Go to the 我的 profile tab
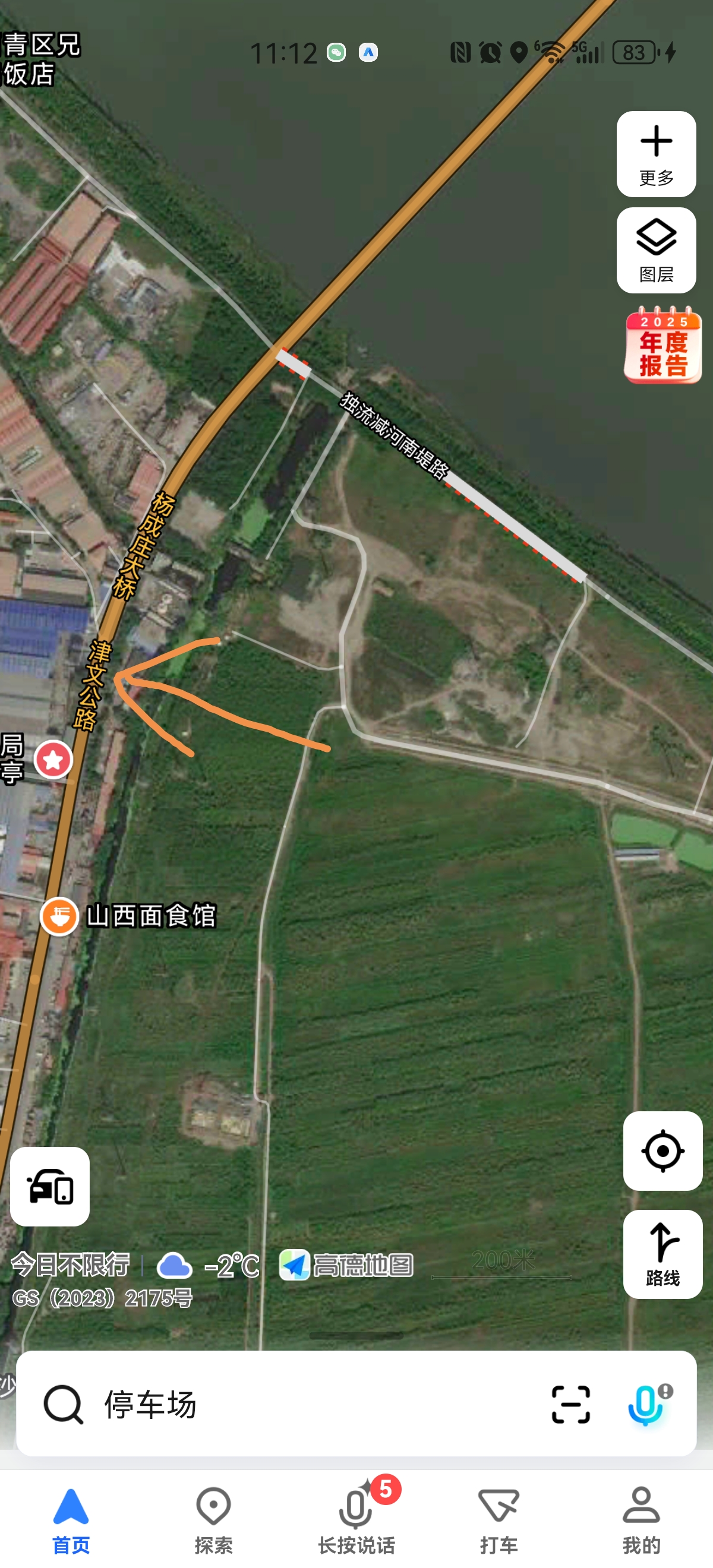Image resolution: width=713 pixels, height=1568 pixels. click(641, 1520)
